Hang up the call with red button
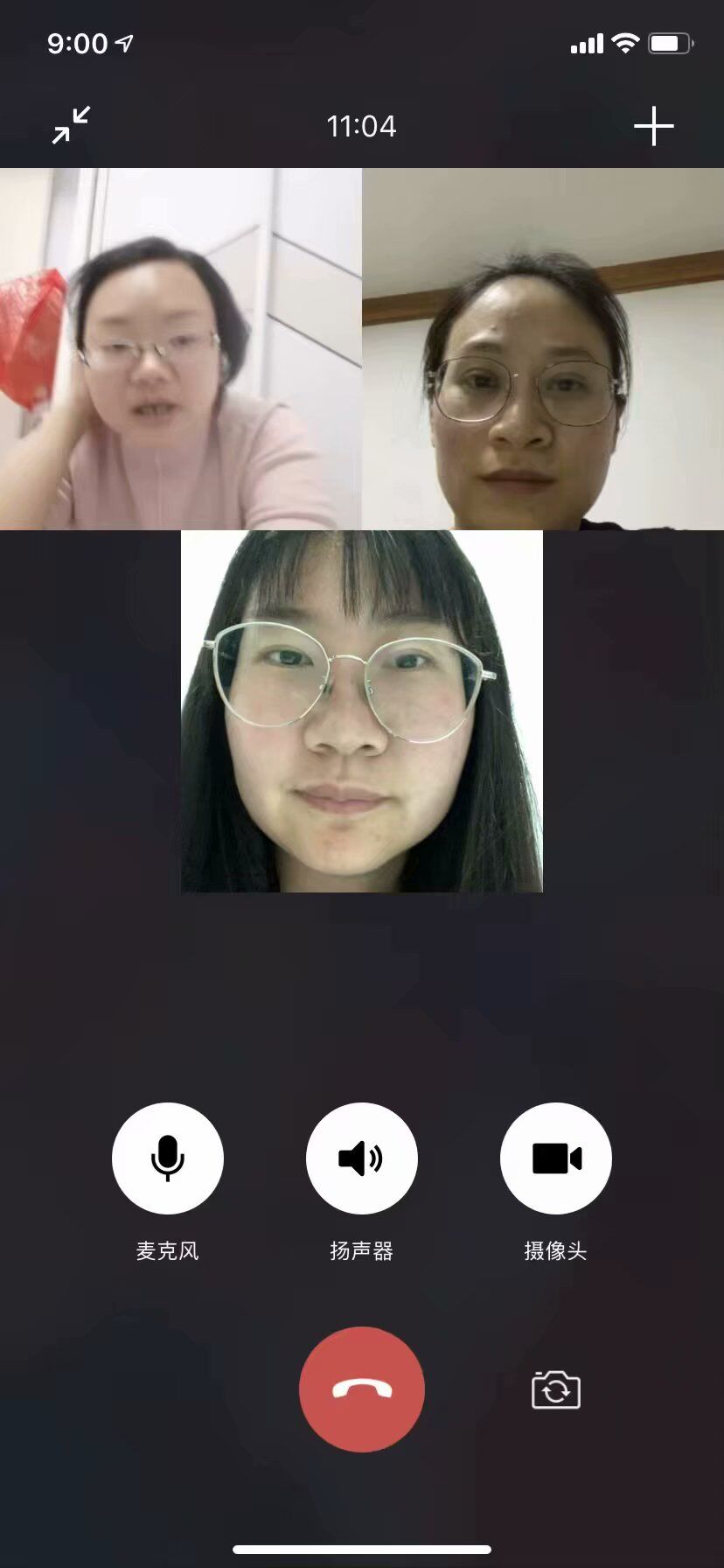Screen dimensions: 724x1568 (x=361, y=1389)
